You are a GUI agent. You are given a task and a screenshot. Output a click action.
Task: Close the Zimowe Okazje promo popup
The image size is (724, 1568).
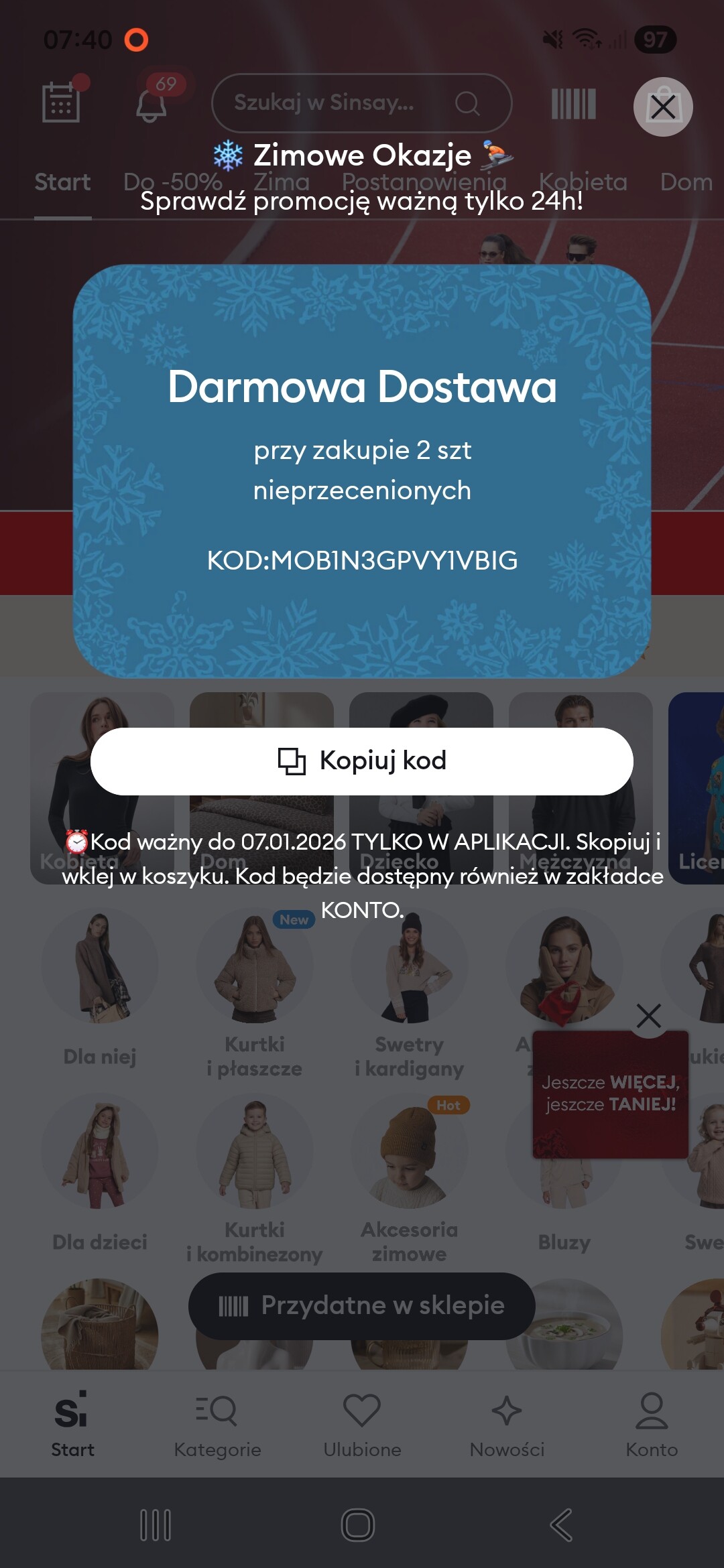point(663,107)
